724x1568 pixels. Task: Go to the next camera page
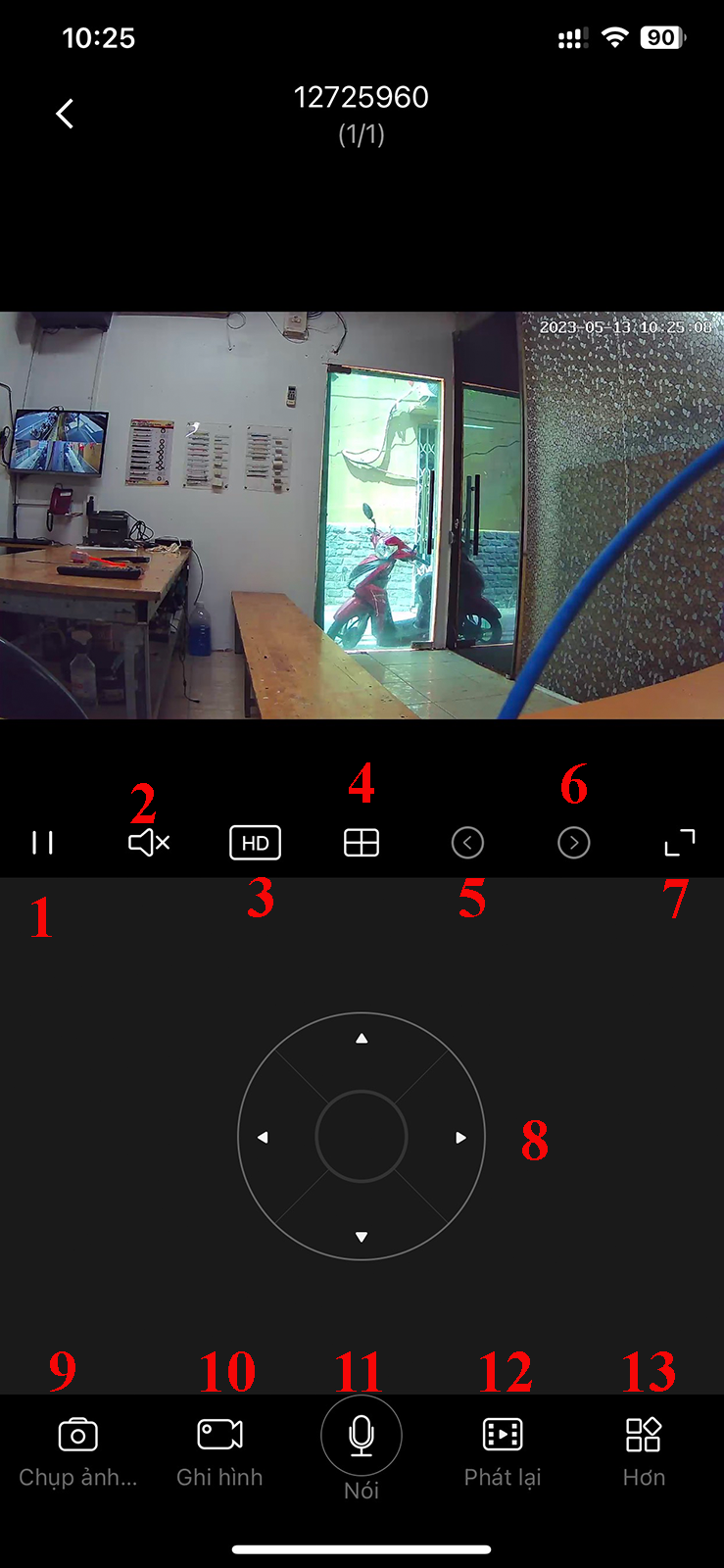coord(573,843)
